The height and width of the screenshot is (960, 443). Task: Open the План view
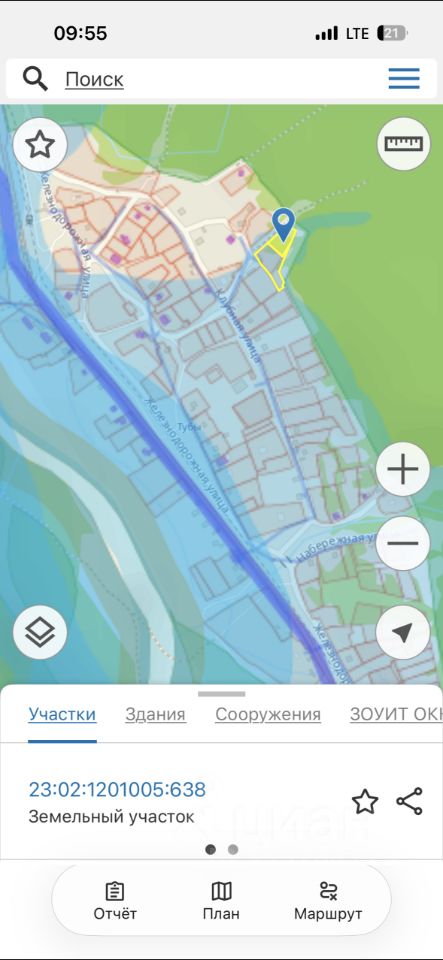(222, 901)
